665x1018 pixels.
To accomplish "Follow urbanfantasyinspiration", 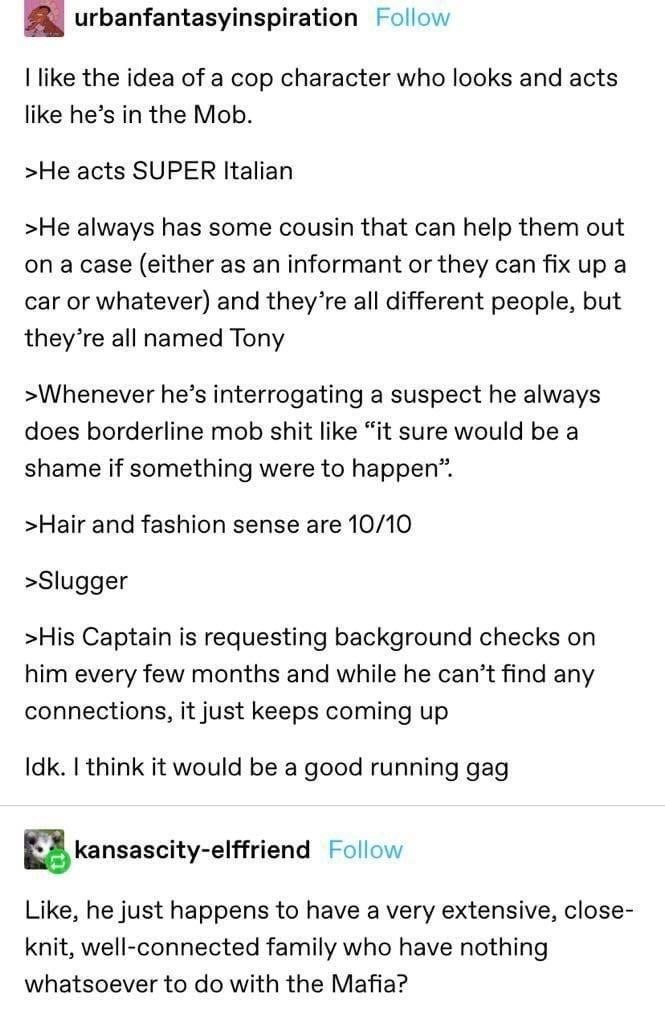I will 412,18.
